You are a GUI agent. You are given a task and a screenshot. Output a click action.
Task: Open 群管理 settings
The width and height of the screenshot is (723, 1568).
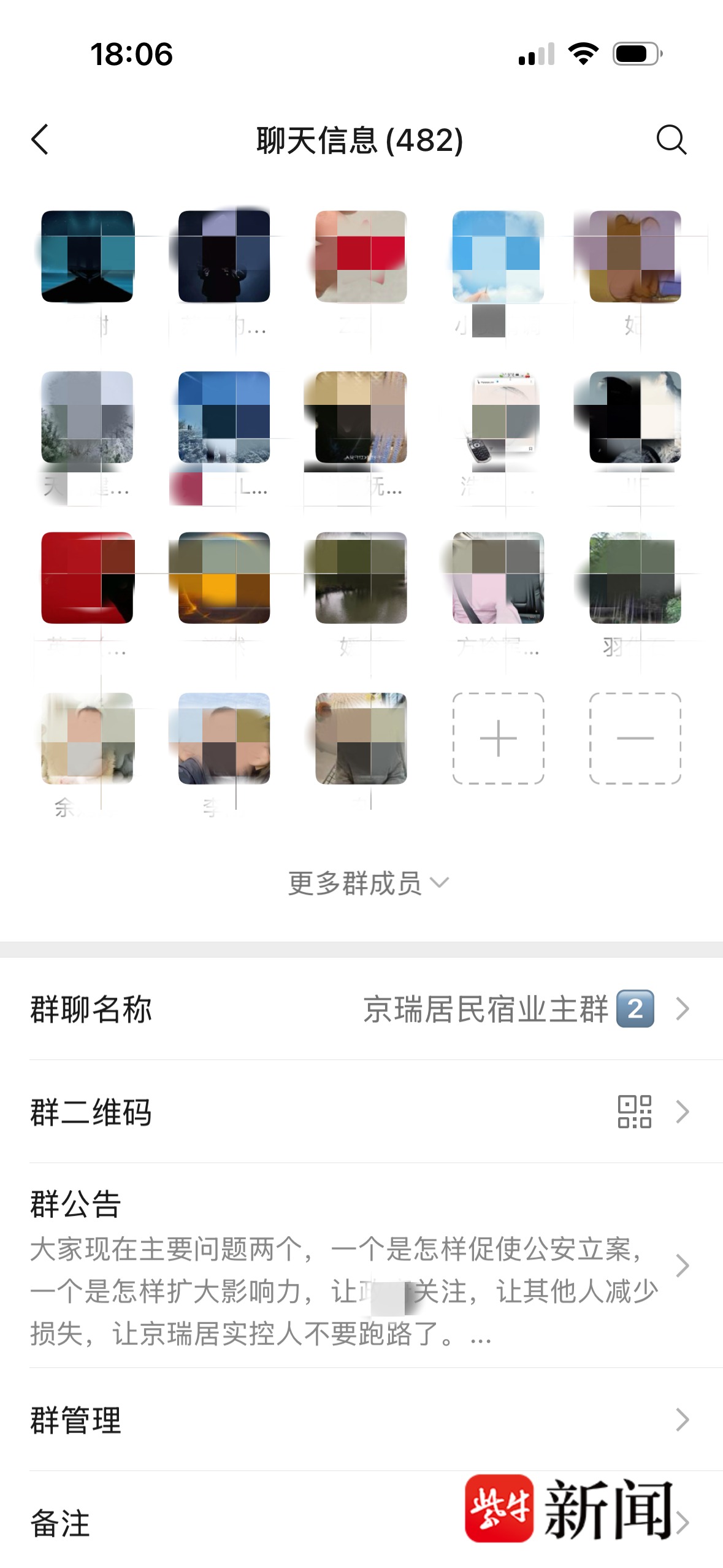(361, 1420)
